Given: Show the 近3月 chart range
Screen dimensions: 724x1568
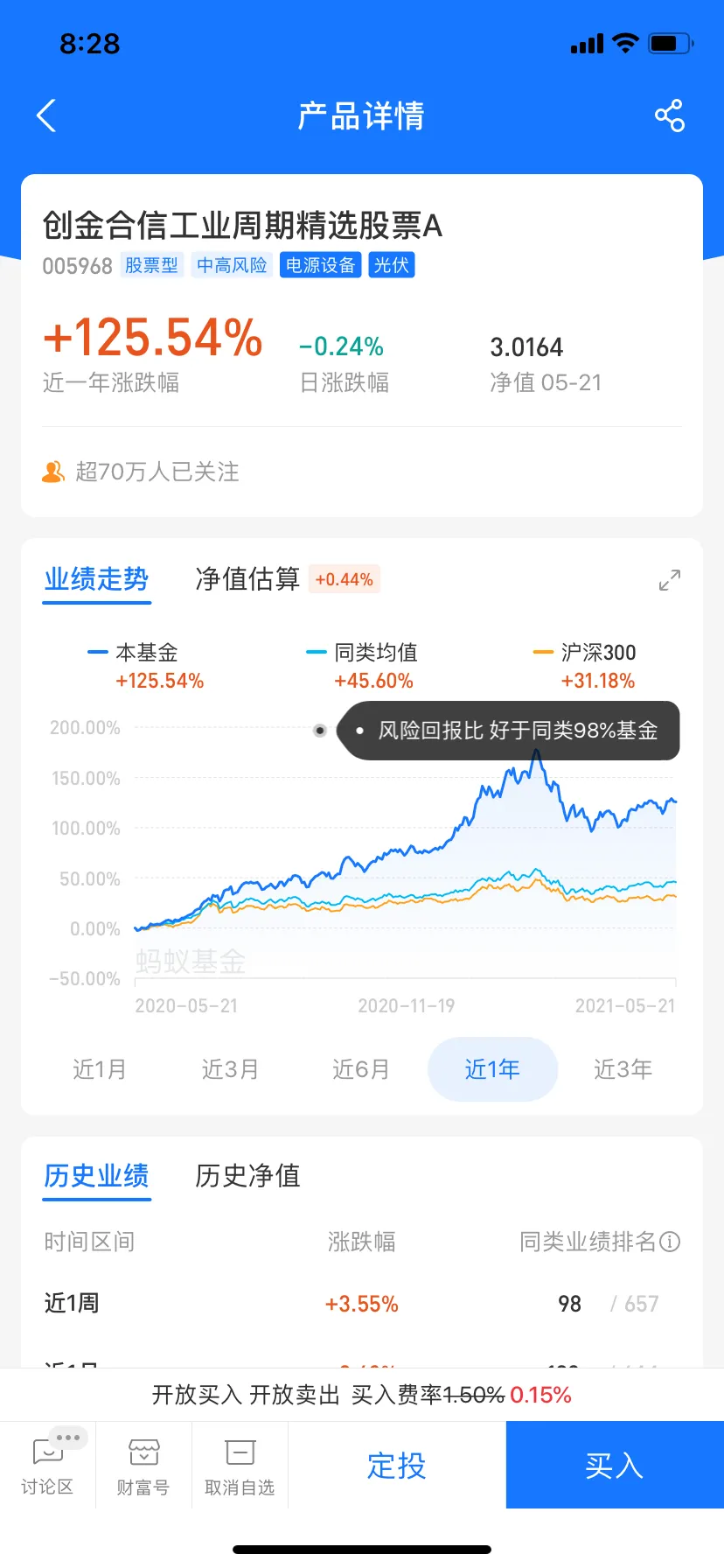Looking at the screenshot, I should [230, 1069].
